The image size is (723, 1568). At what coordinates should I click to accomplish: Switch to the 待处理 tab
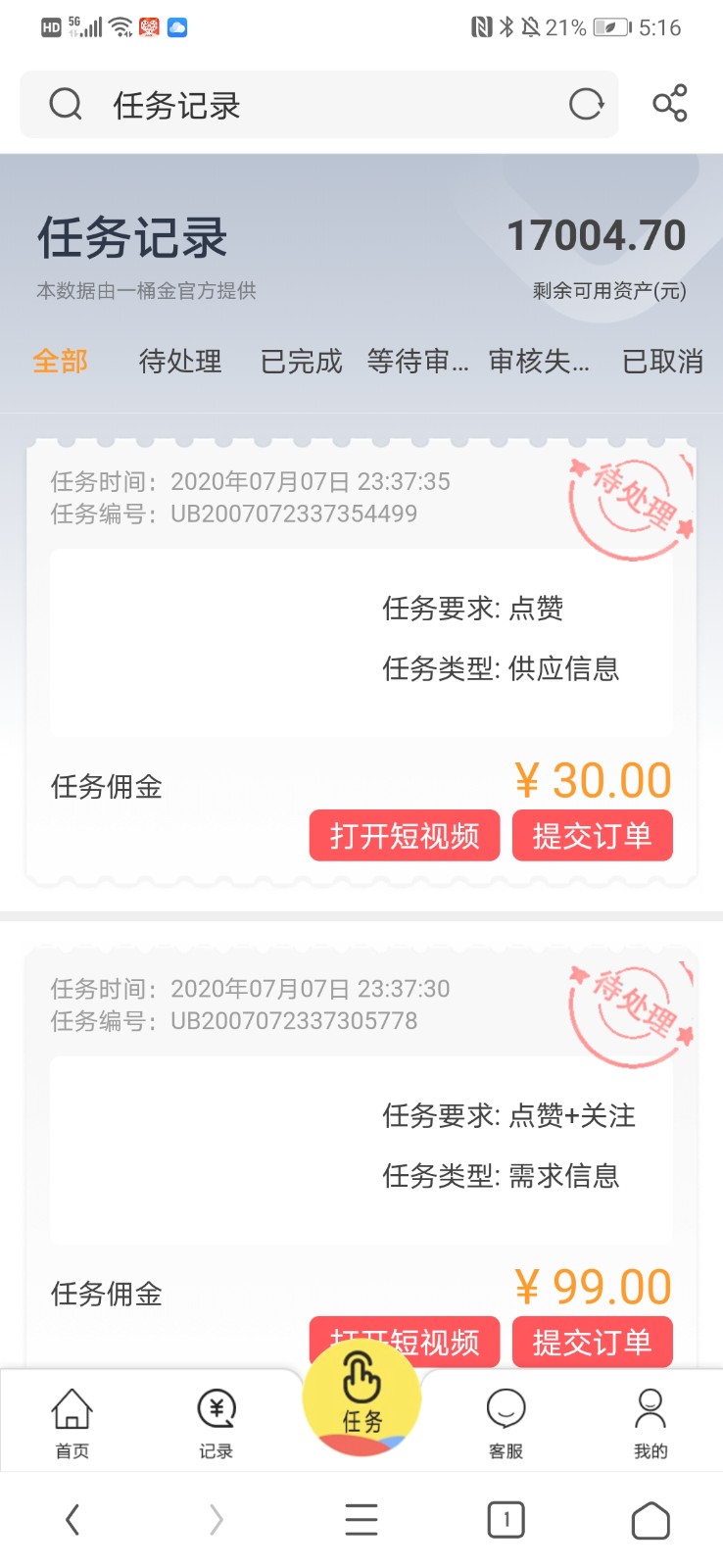(x=180, y=361)
